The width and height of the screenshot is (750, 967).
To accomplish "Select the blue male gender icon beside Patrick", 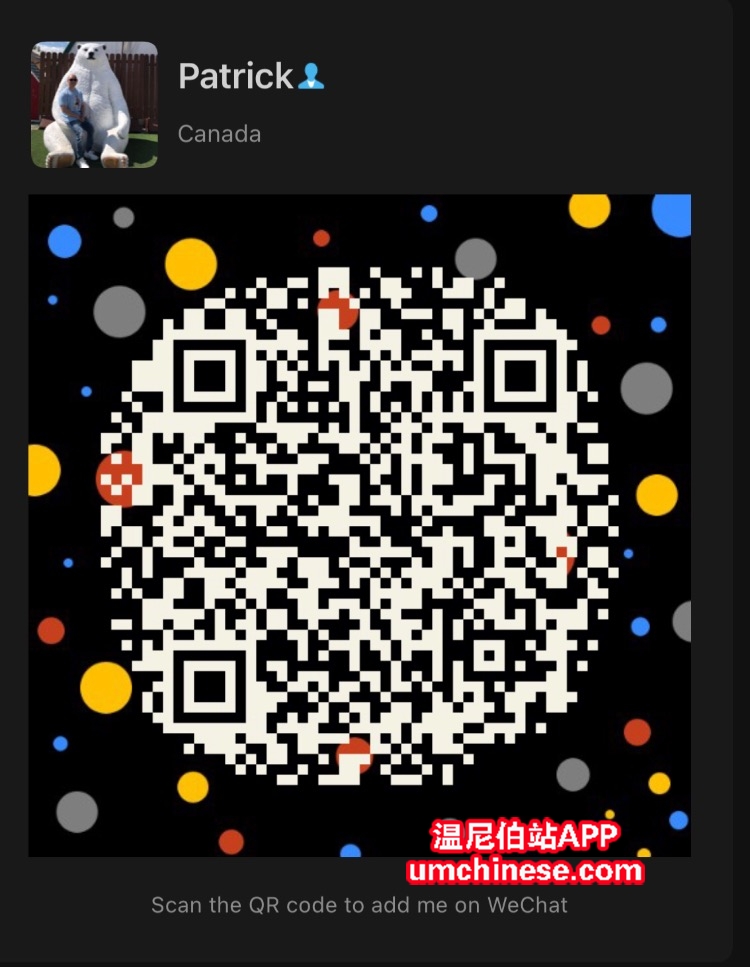I will click(313, 74).
